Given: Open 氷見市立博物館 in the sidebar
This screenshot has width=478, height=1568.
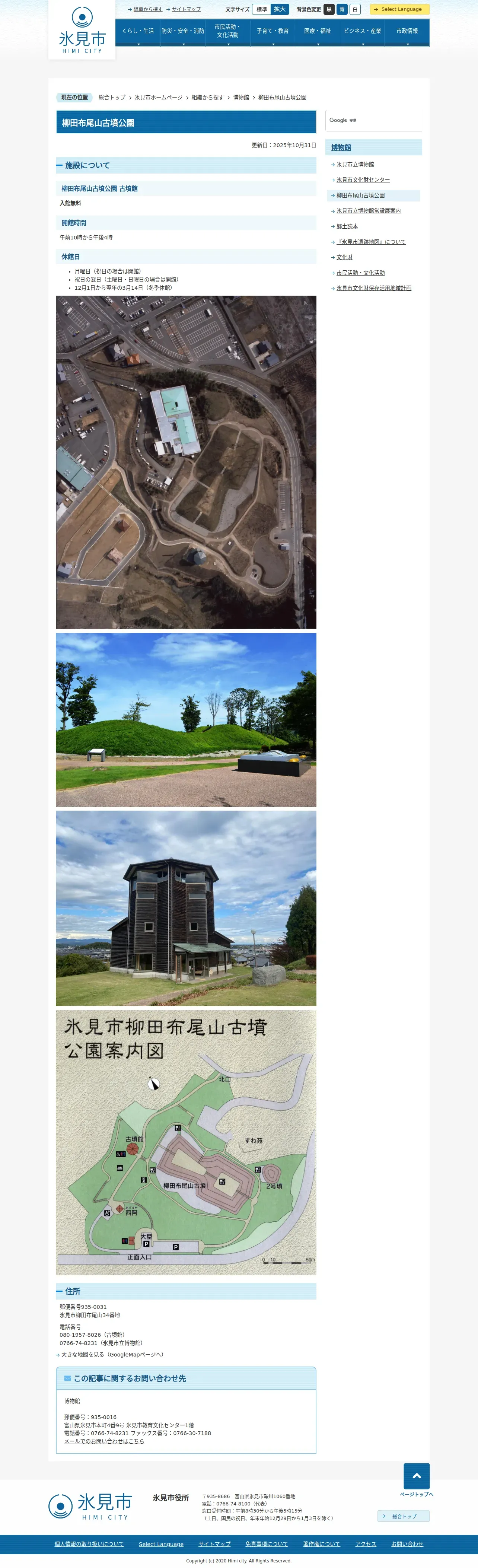Looking at the screenshot, I should (355, 164).
